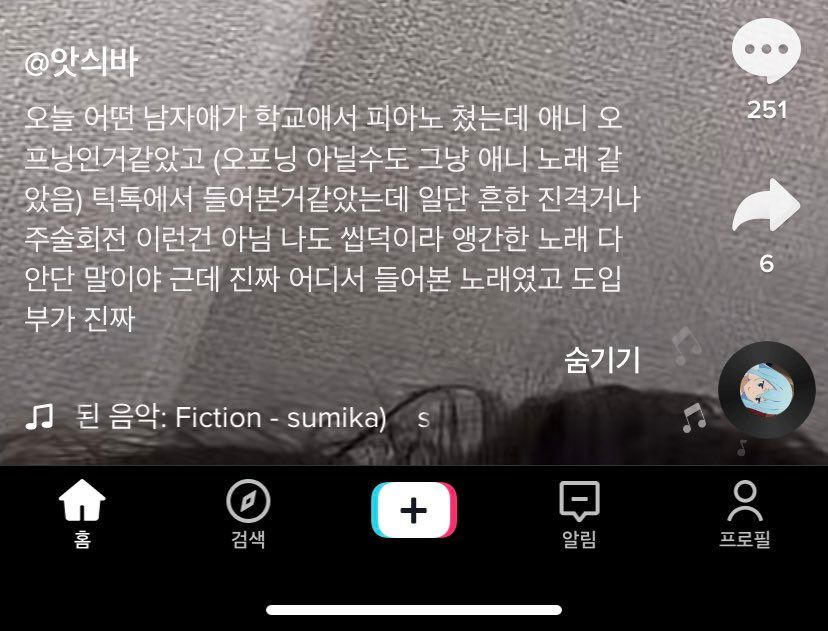Tap 숨기기 to collapse the caption
828x631 pixels.
coord(601,358)
